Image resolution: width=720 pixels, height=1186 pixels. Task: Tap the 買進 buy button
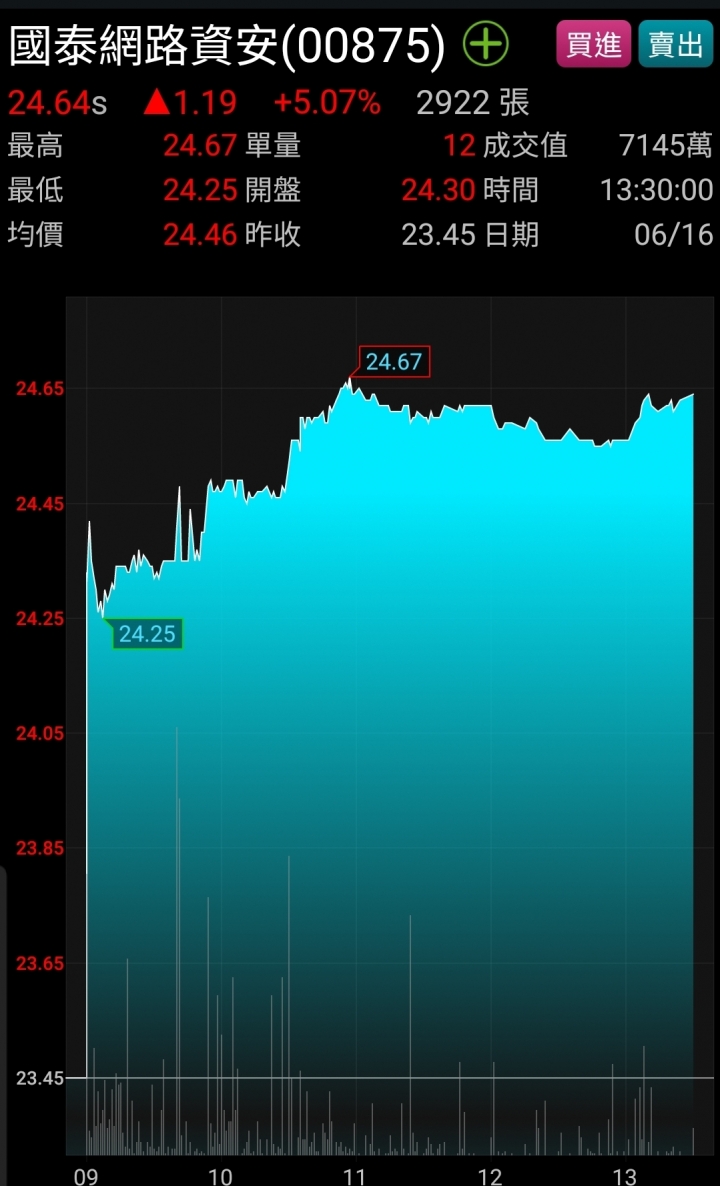(594, 44)
